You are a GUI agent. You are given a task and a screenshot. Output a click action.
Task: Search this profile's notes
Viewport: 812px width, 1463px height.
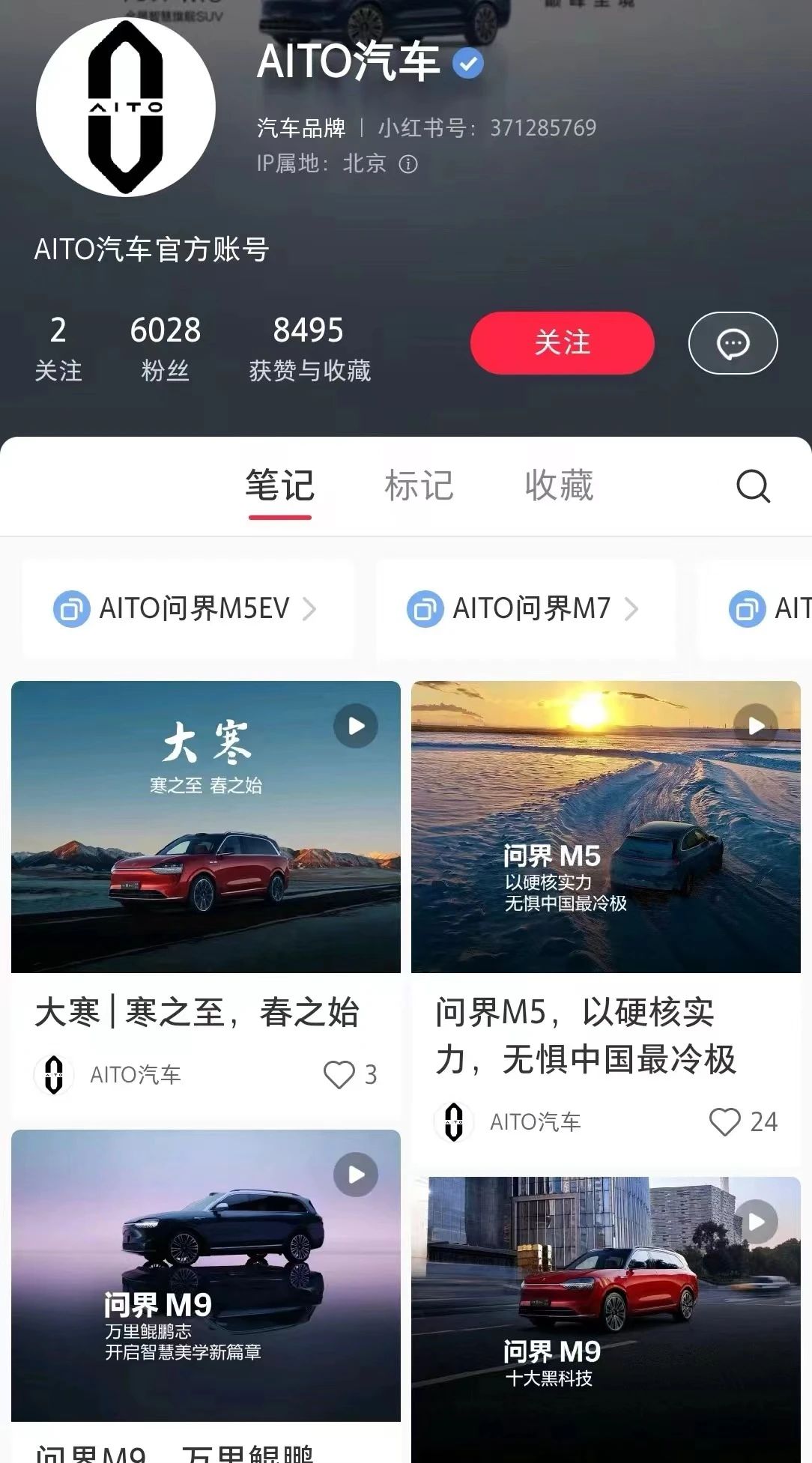[752, 486]
